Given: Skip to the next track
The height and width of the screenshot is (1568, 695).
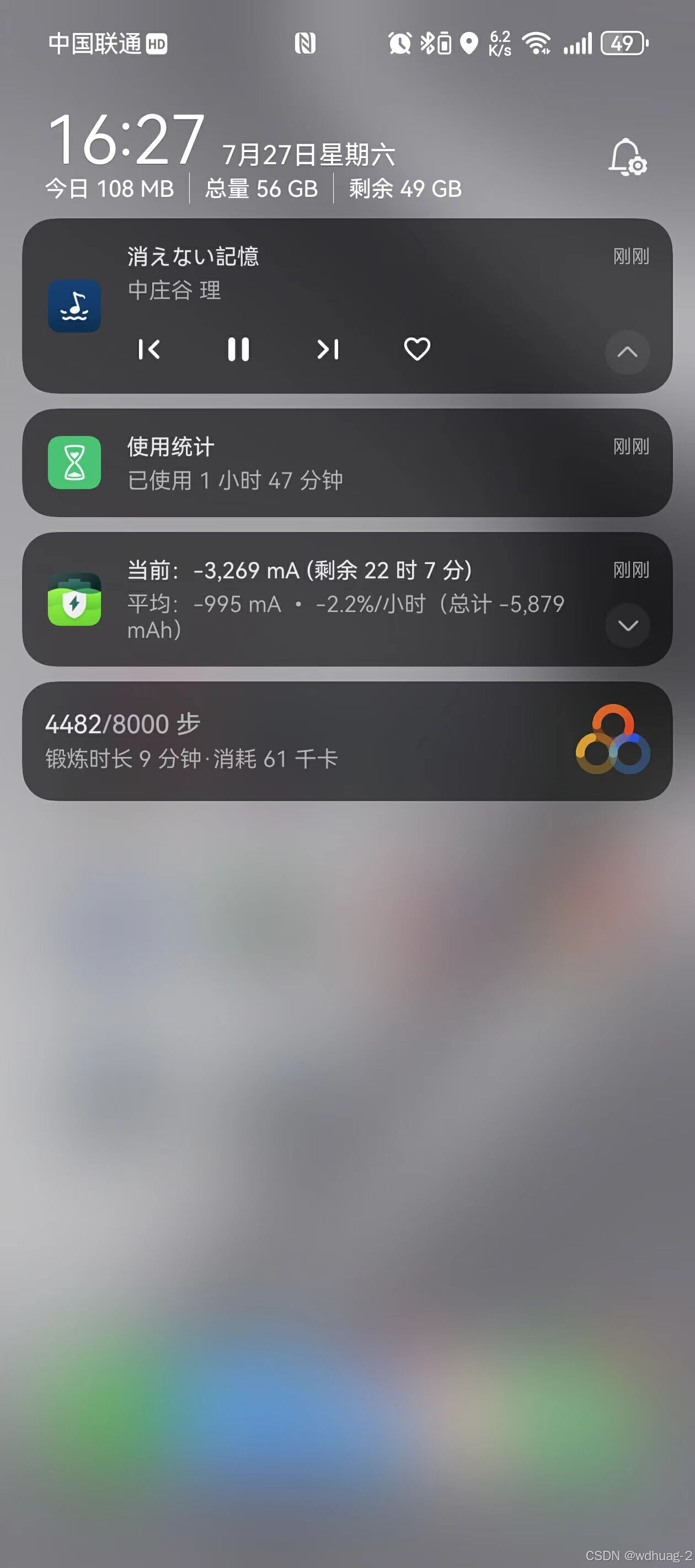Looking at the screenshot, I should pos(328,350).
